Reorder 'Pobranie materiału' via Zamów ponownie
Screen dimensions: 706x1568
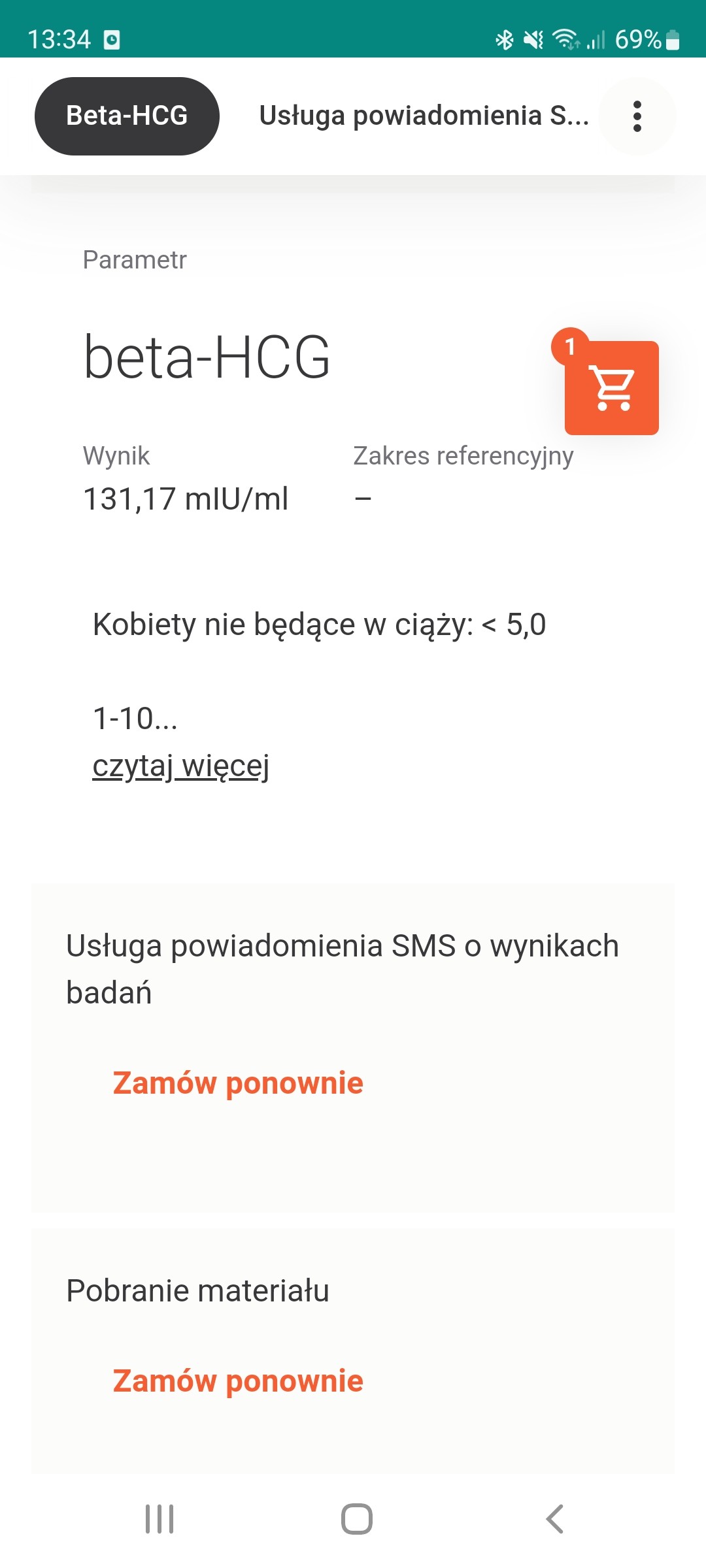[238, 1381]
